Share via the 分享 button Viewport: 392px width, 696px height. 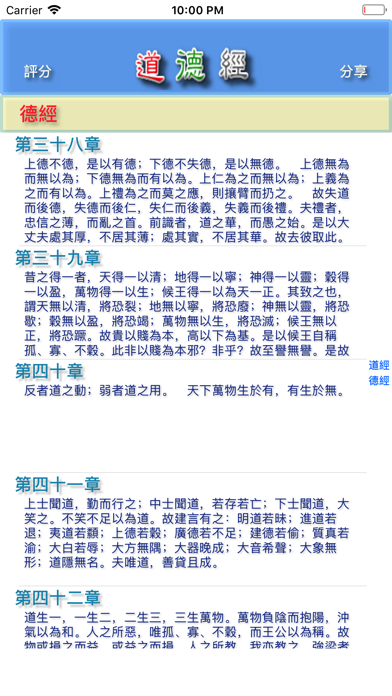353,71
